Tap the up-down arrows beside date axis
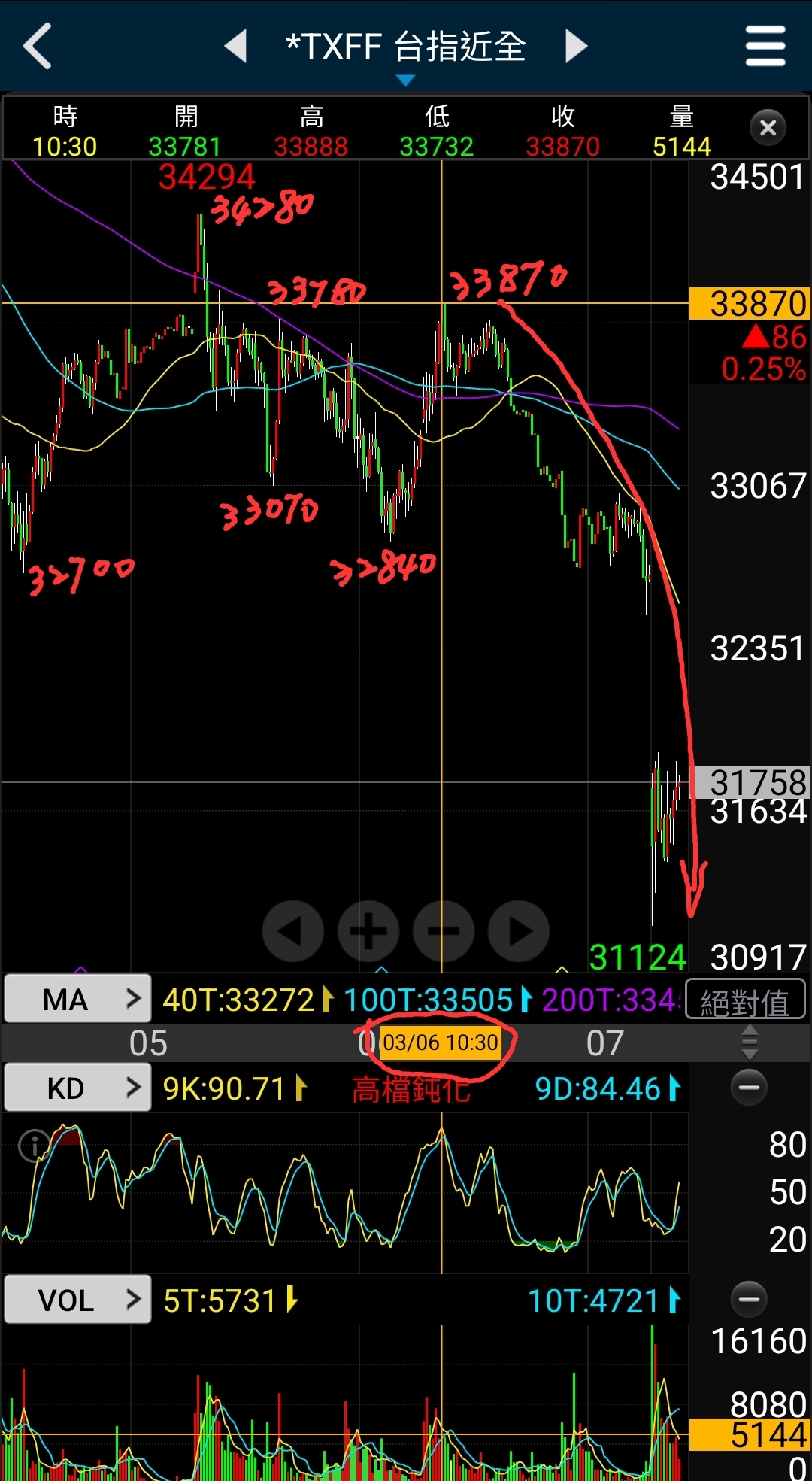 tap(749, 1042)
